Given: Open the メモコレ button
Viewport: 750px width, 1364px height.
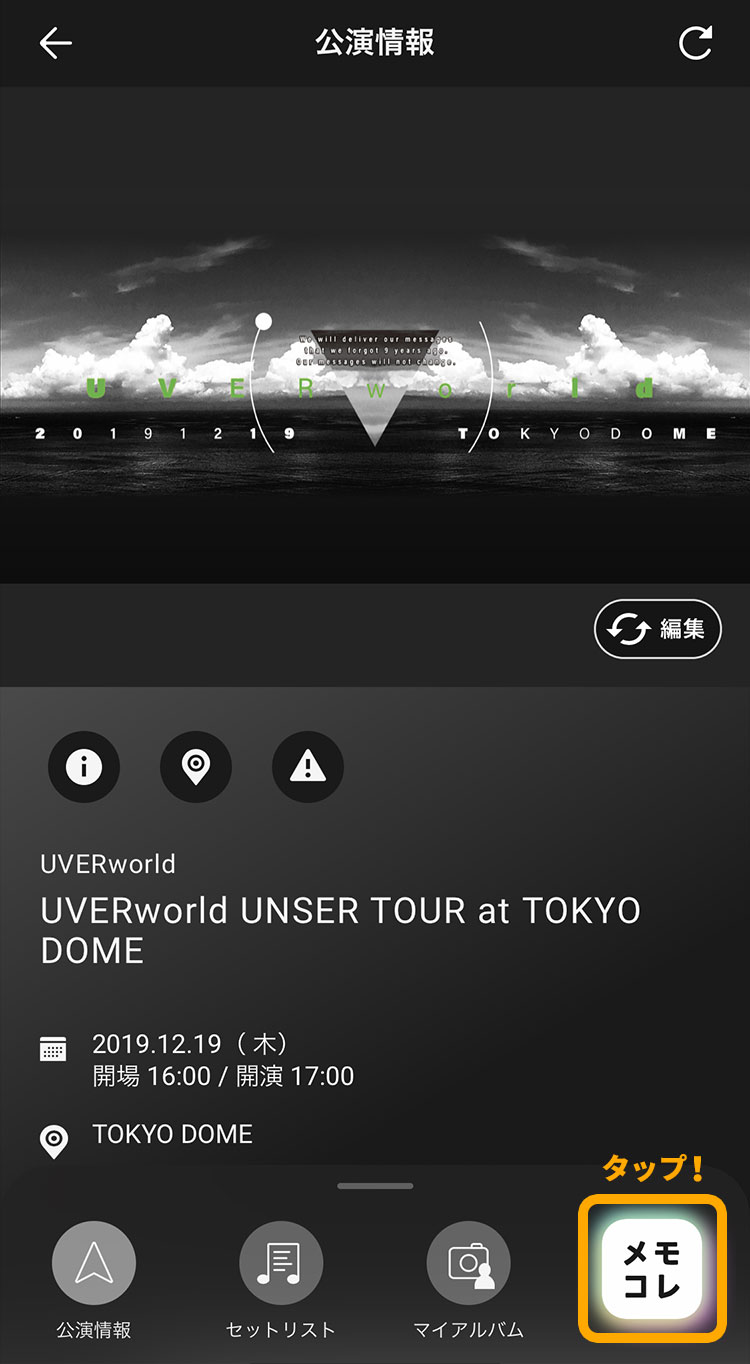Looking at the screenshot, I should (x=652, y=1268).
